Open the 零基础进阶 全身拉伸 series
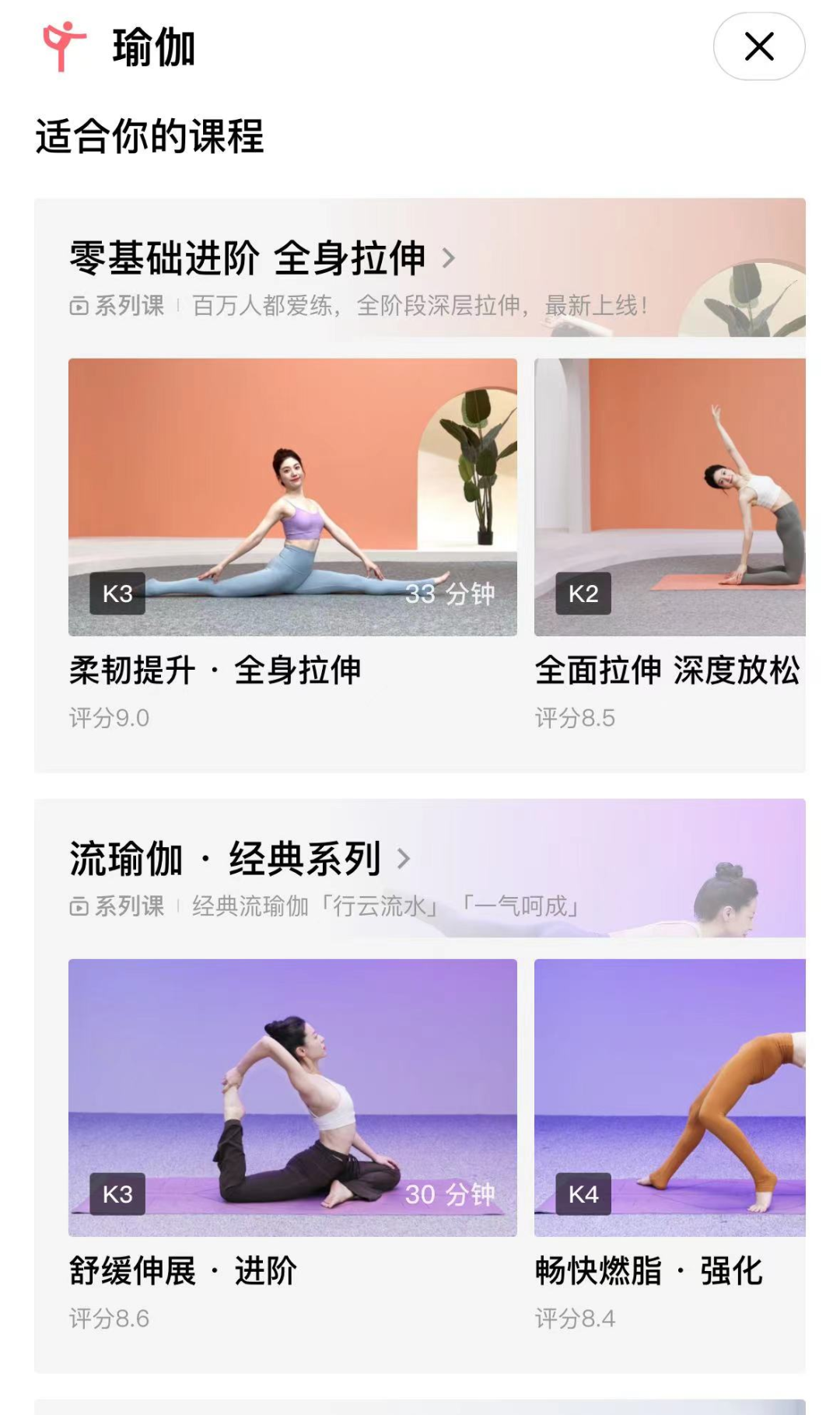Image resolution: width=840 pixels, height=1415 pixels. pyautogui.click(x=262, y=257)
